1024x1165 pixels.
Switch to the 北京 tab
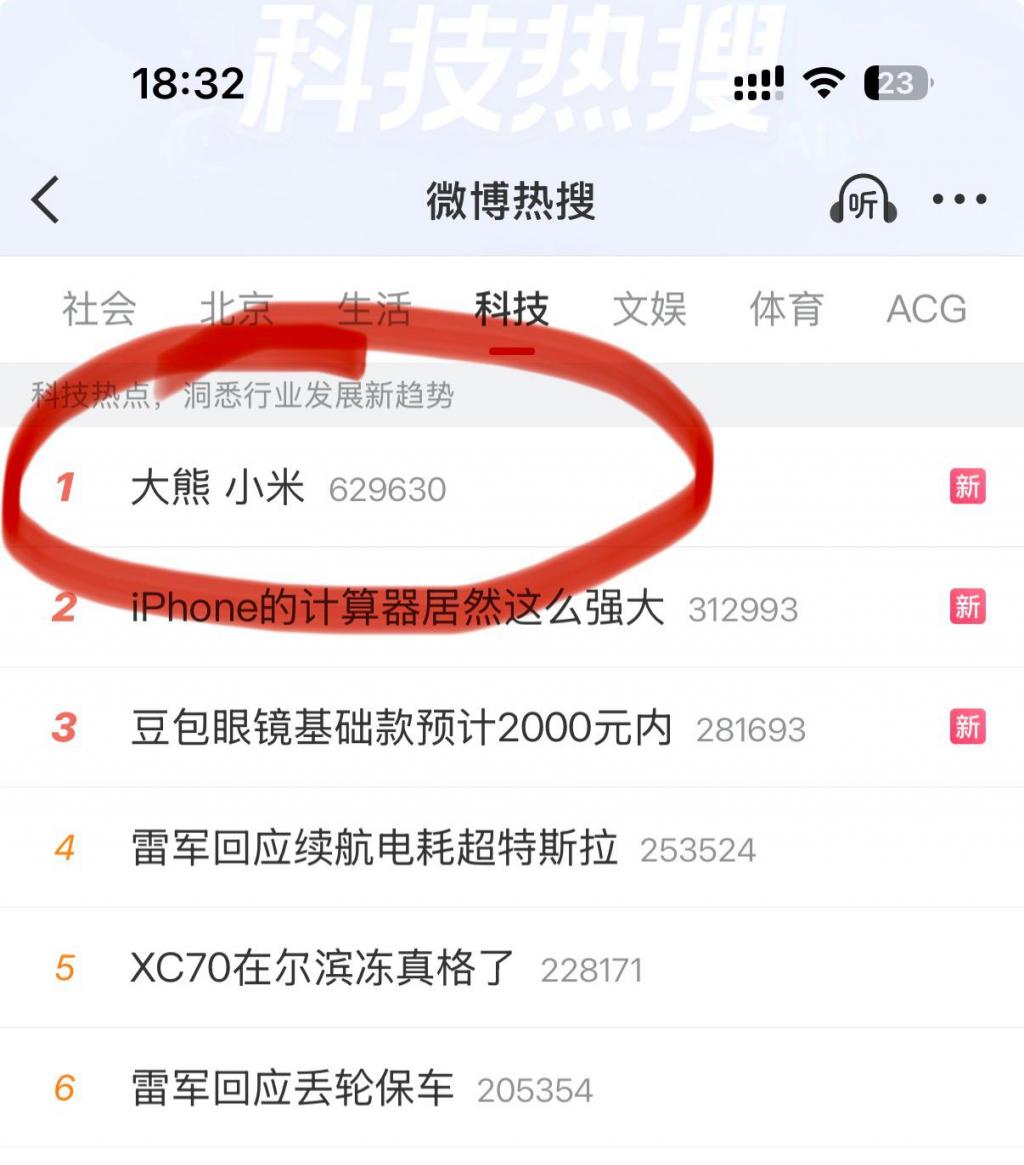(x=236, y=309)
